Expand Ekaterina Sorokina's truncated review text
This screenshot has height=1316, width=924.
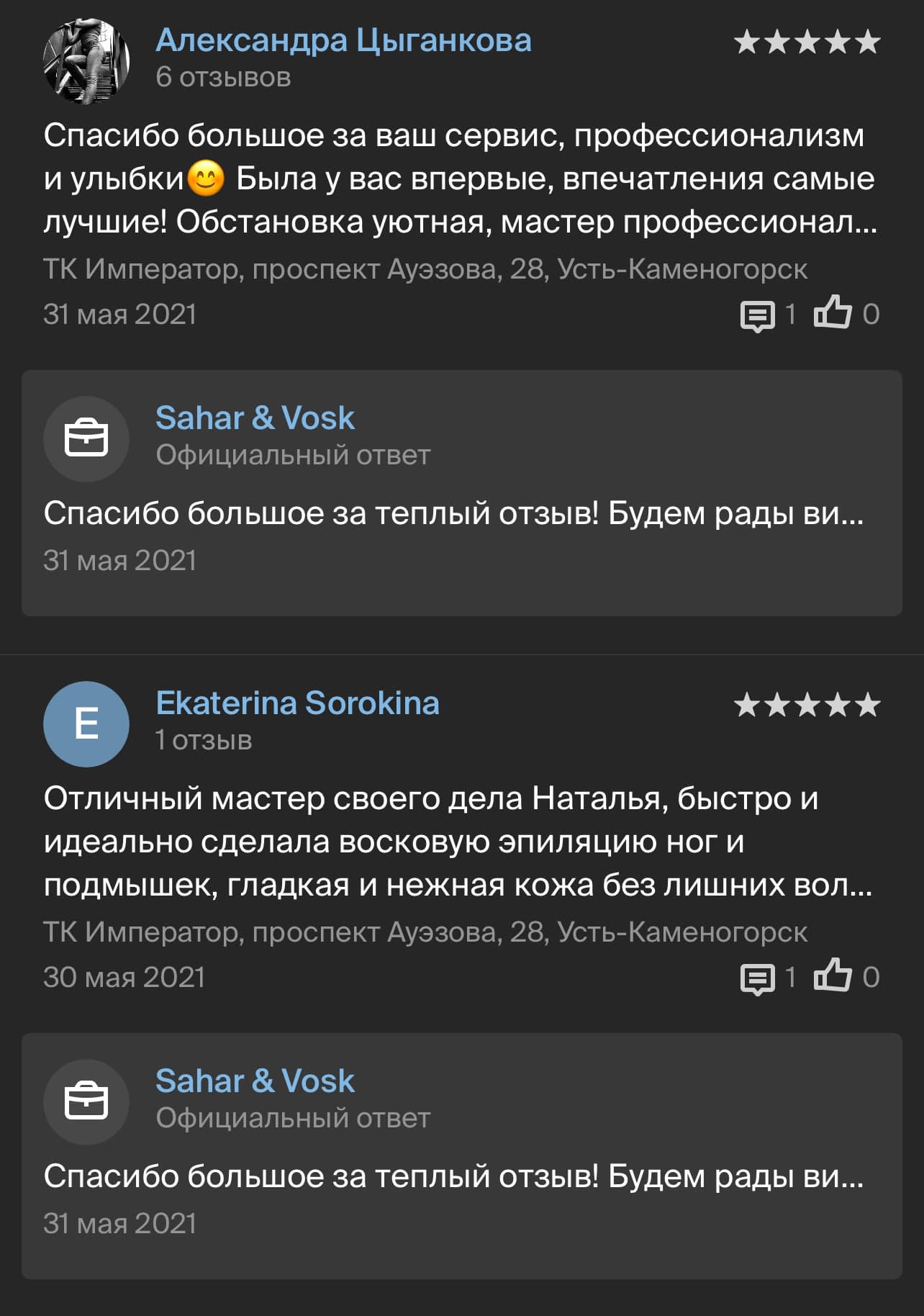tap(458, 842)
